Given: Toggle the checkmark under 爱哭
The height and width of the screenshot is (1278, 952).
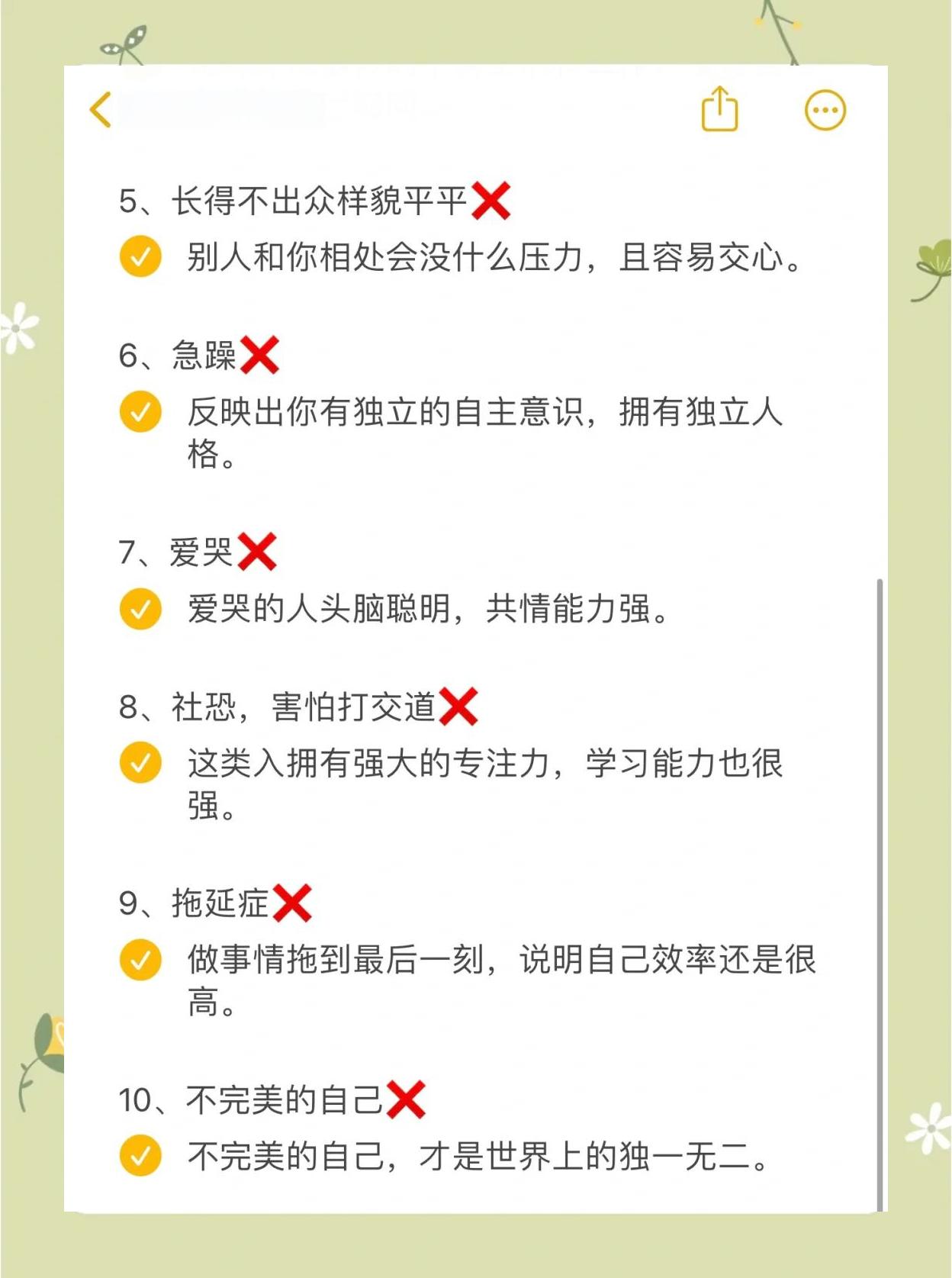Looking at the screenshot, I should [x=139, y=610].
